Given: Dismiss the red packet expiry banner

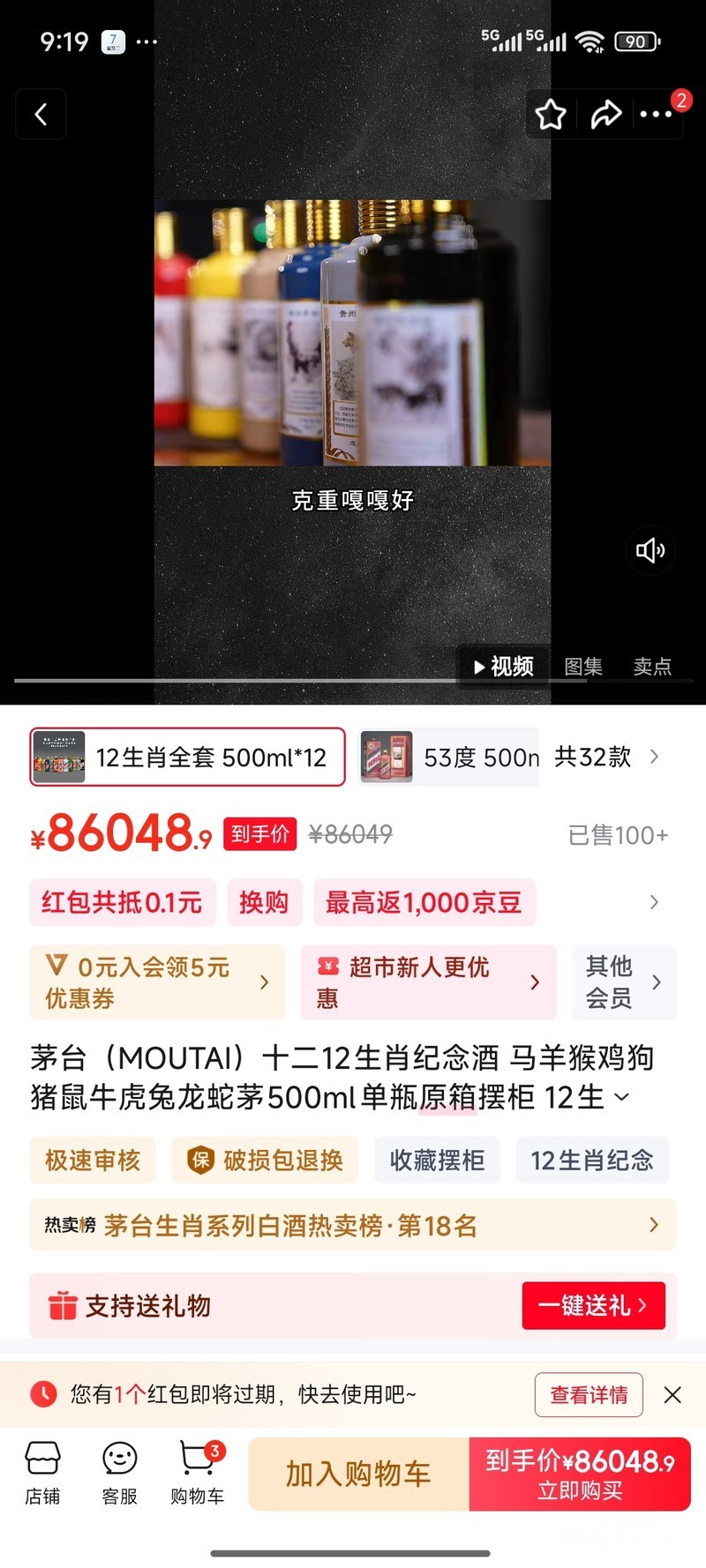Looking at the screenshot, I should click(672, 1394).
